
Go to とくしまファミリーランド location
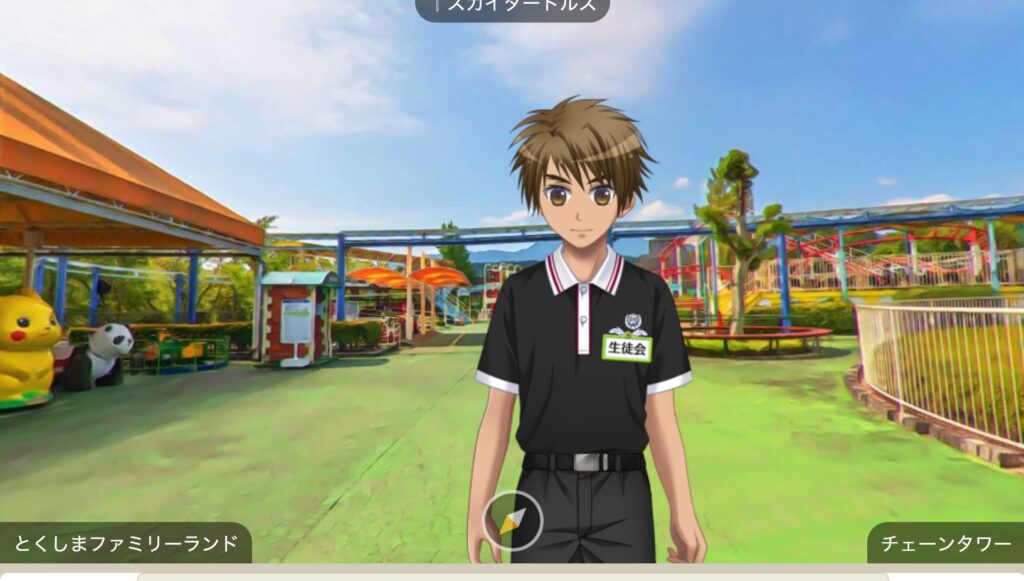point(126,543)
